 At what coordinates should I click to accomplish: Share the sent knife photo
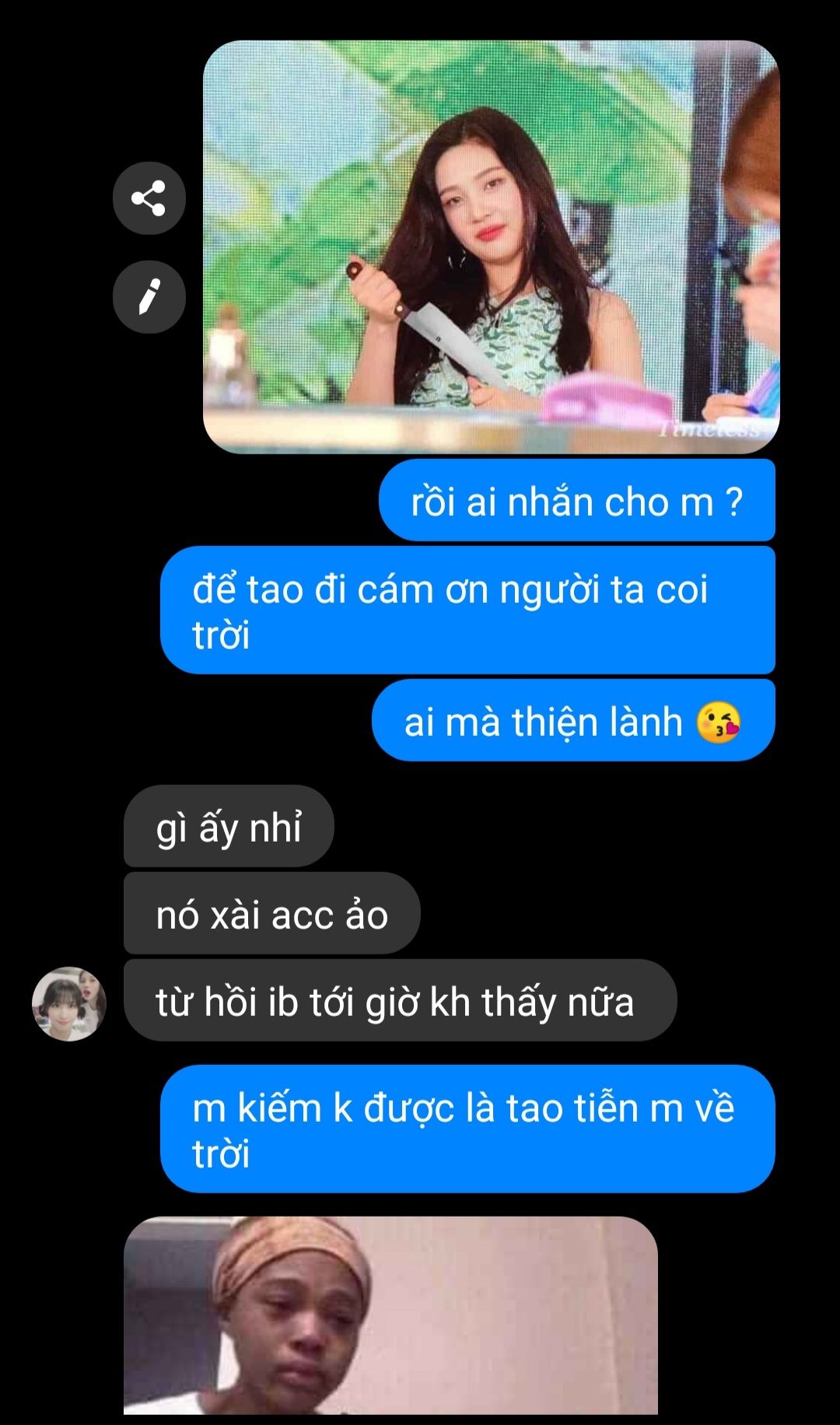[x=149, y=198]
